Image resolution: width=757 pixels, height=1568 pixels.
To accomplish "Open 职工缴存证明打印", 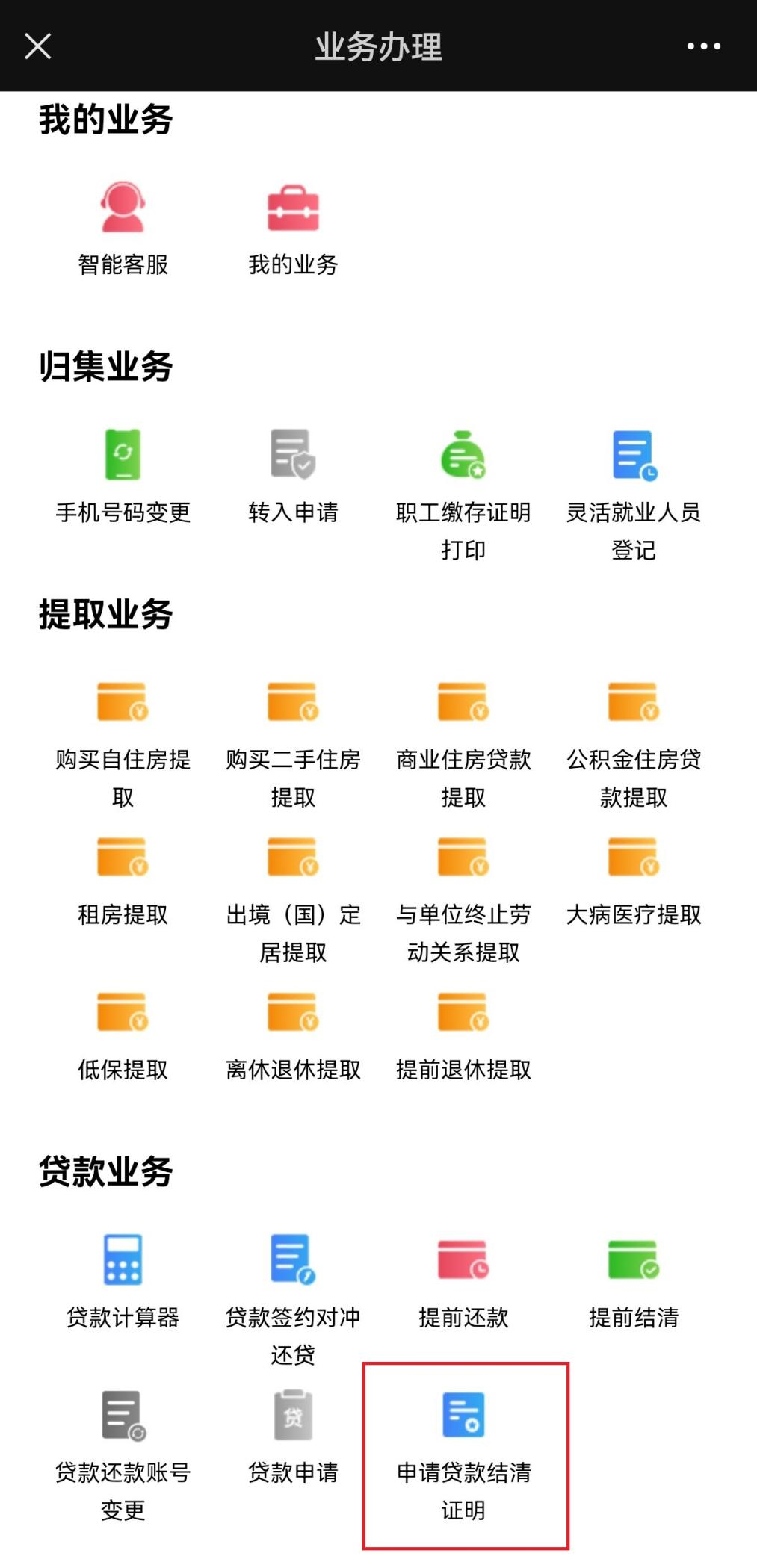I will point(463,489).
